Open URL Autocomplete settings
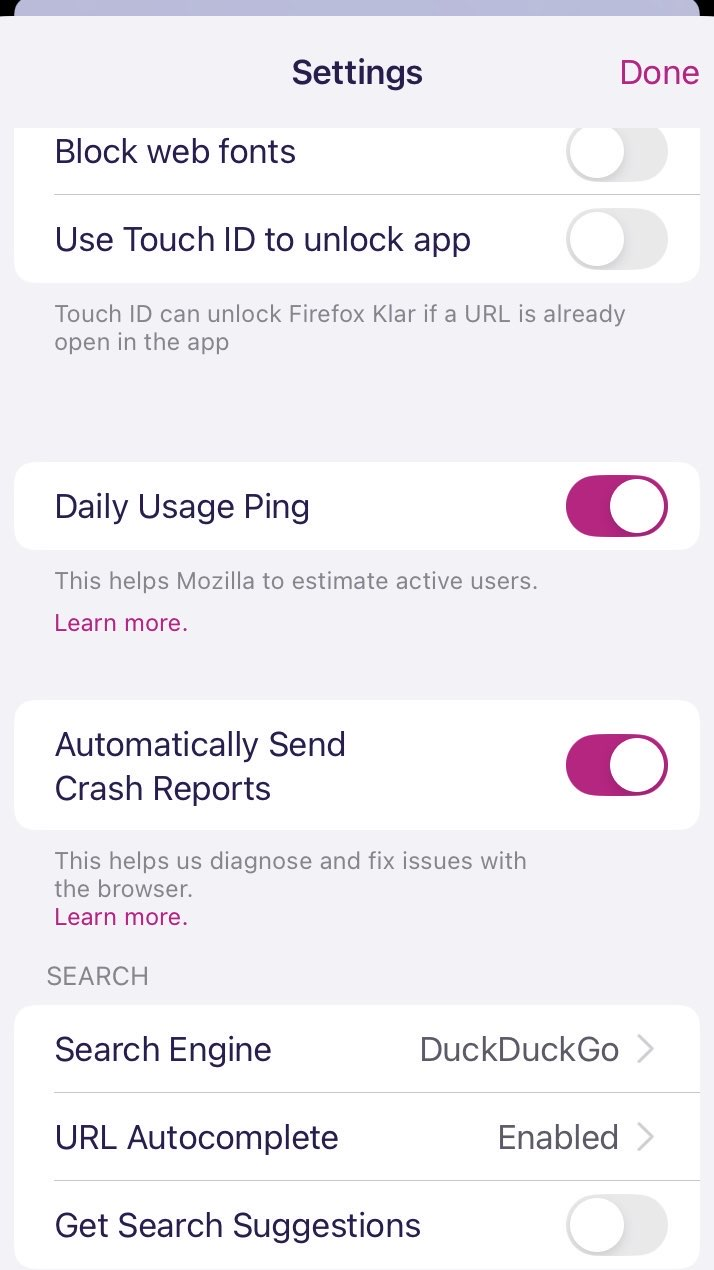Viewport: 714px width, 1270px height. coord(357,1137)
